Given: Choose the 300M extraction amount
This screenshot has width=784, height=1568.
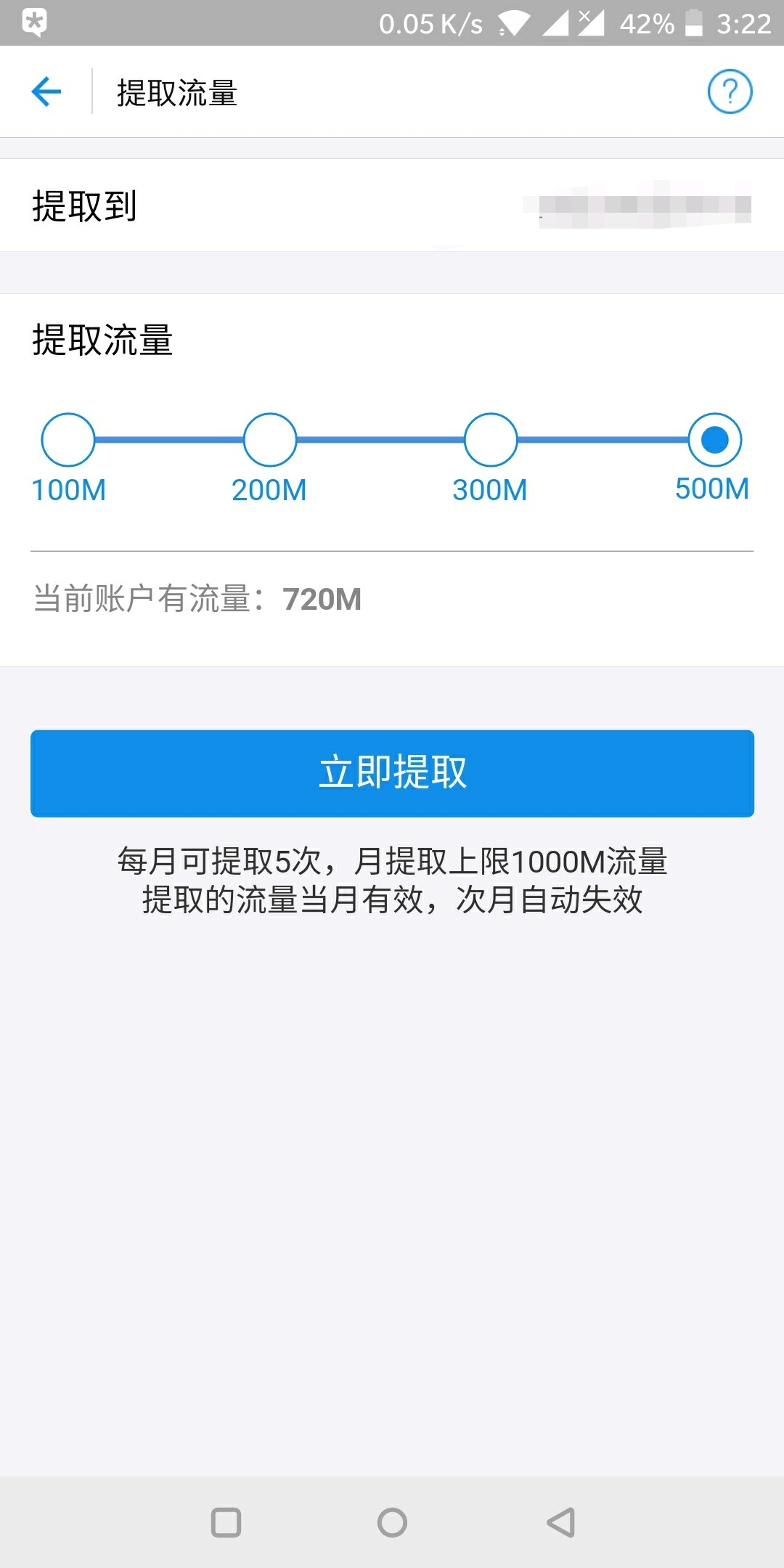Looking at the screenshot, I should click(491, 438).
